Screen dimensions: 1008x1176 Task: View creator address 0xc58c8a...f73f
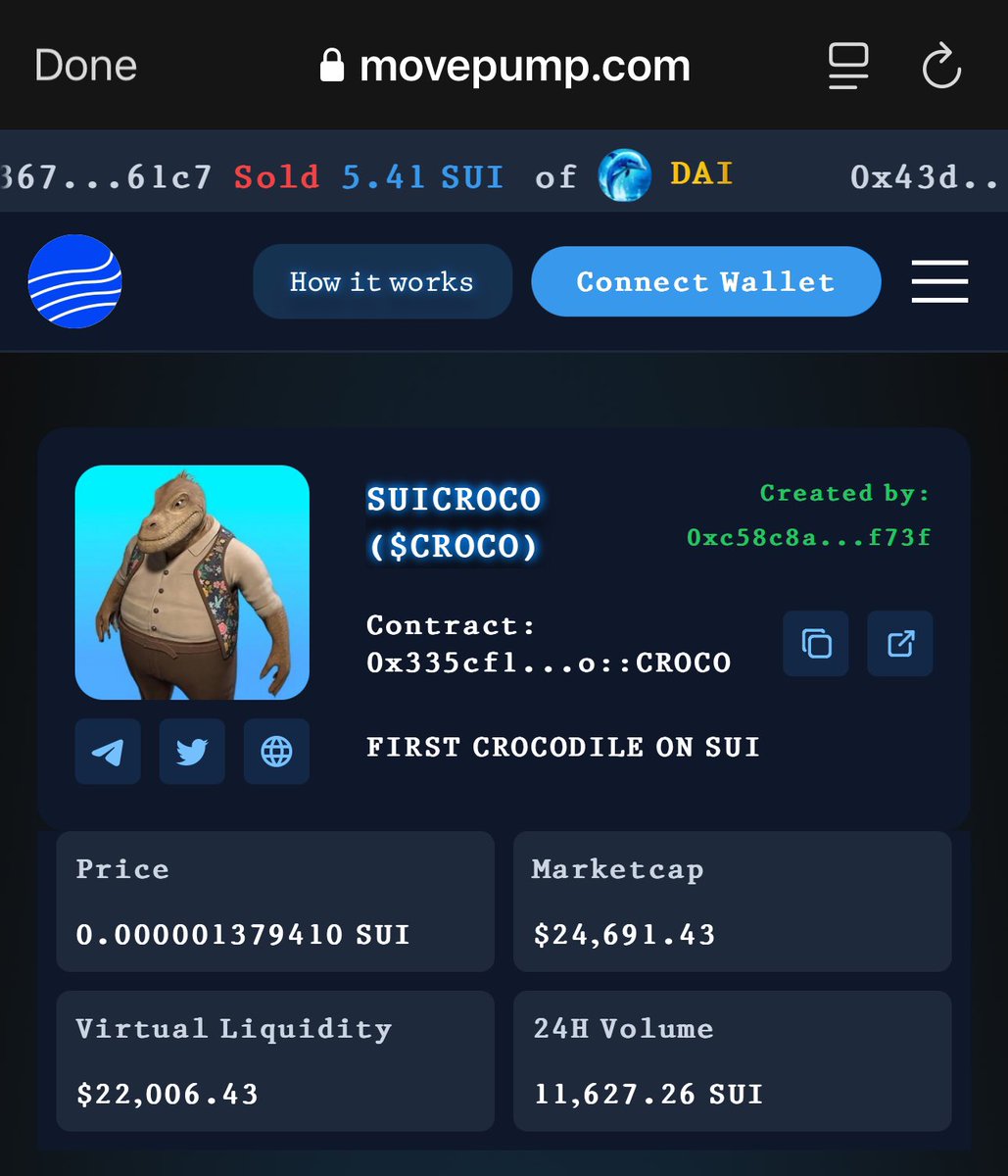[808, 537]
